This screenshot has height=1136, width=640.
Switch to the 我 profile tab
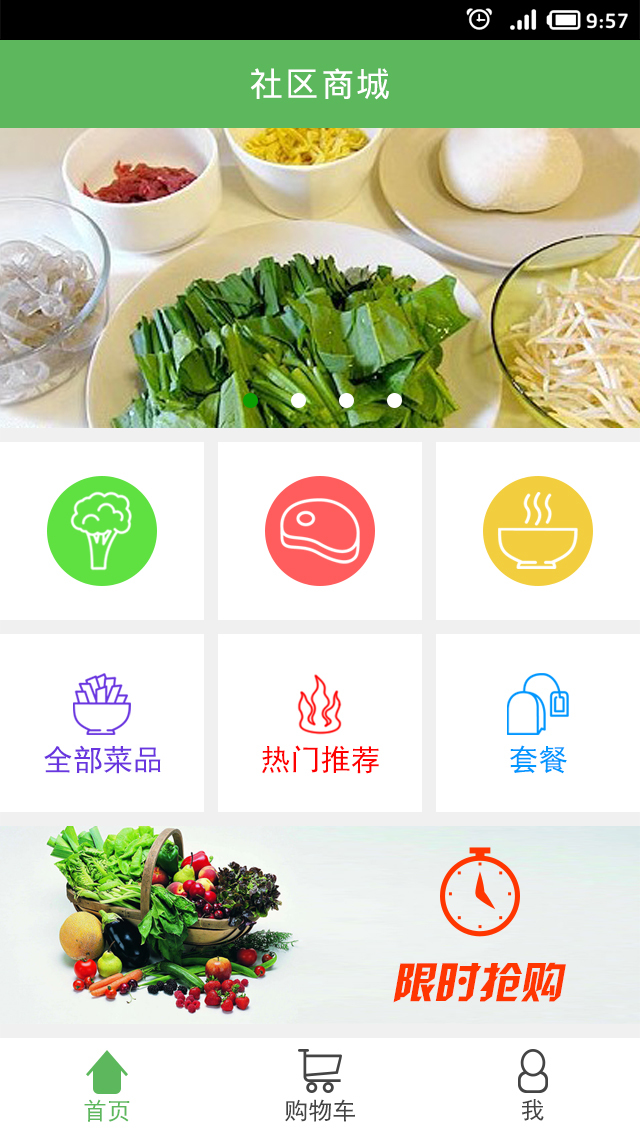pos(532,1087)
